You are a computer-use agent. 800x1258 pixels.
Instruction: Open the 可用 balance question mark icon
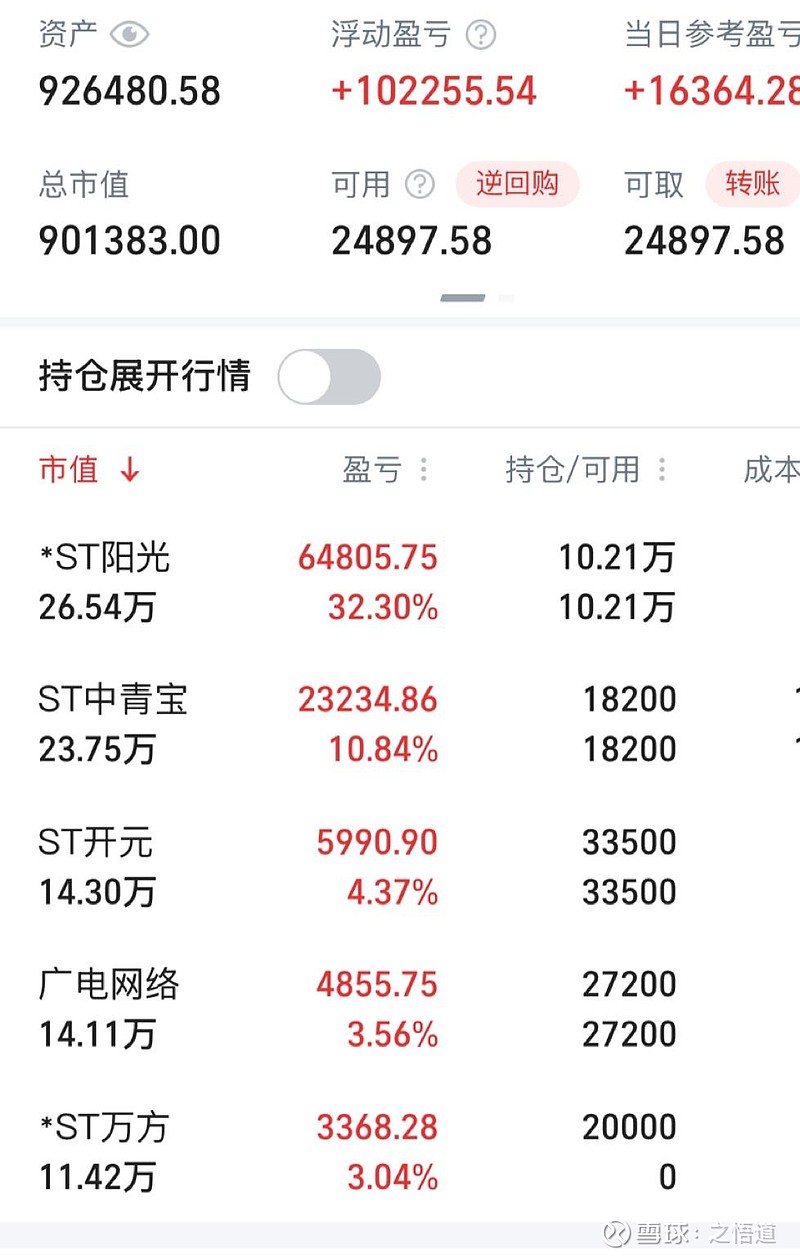pyautogui.click(x=420, y=184)
